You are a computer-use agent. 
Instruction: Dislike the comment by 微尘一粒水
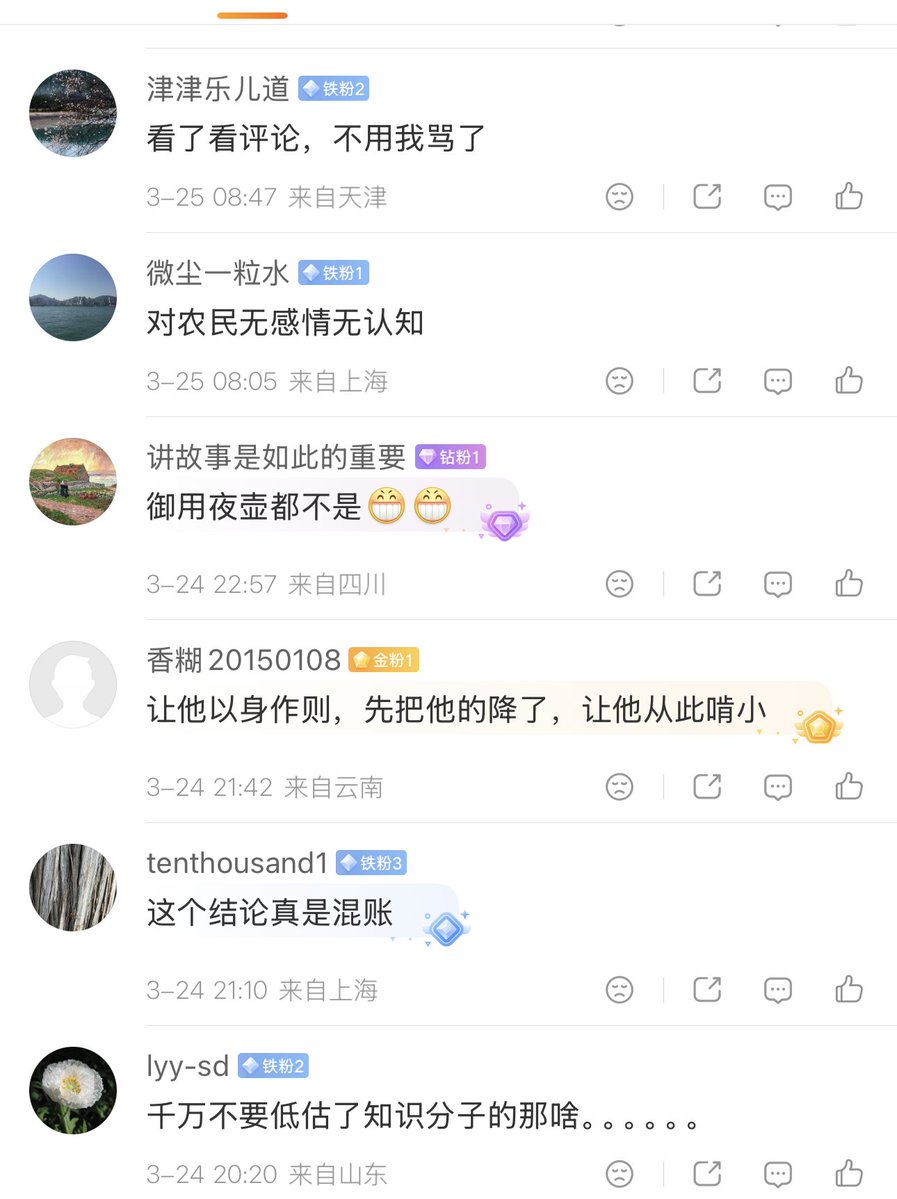click(620, 381)
